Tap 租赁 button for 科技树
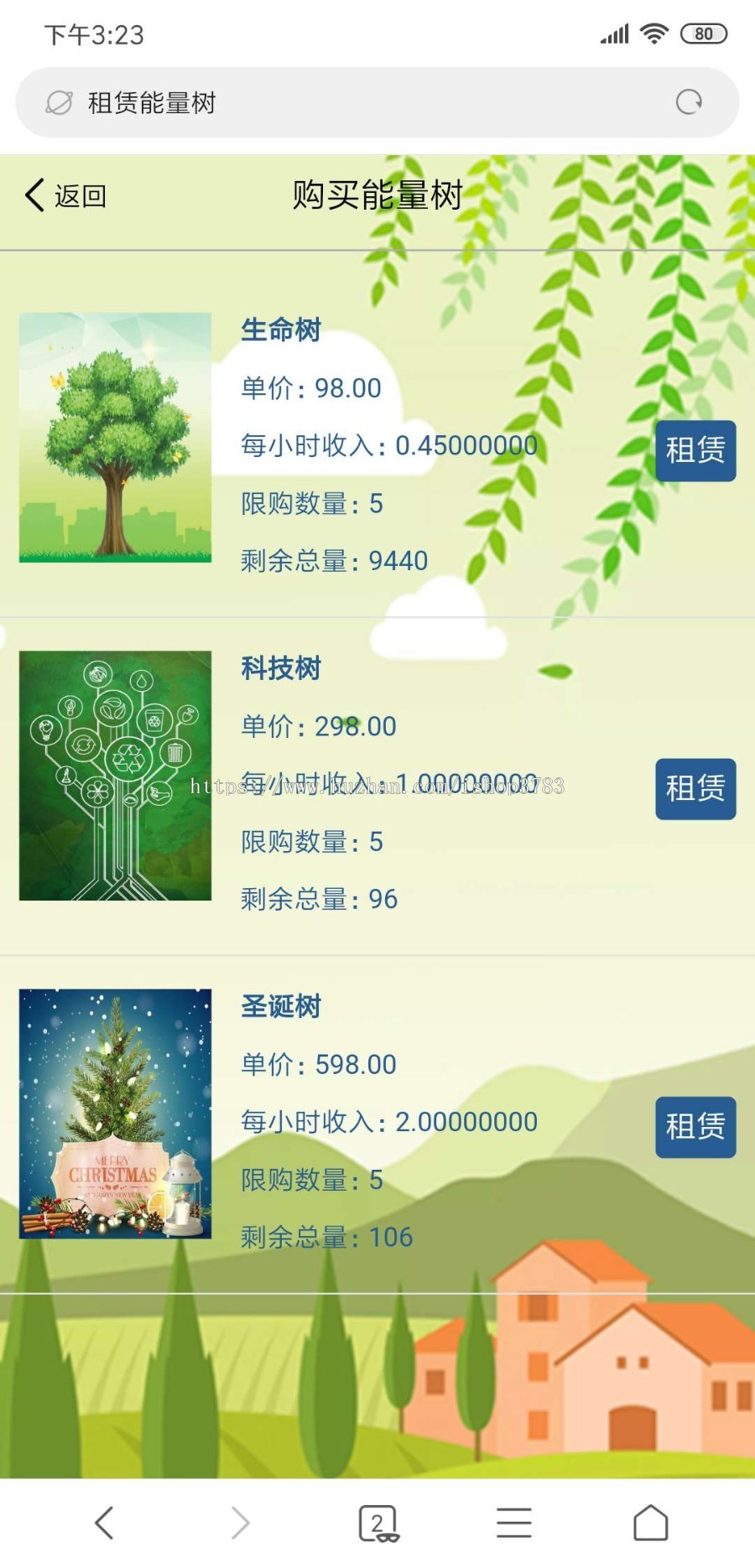 [x=695, y=789]
